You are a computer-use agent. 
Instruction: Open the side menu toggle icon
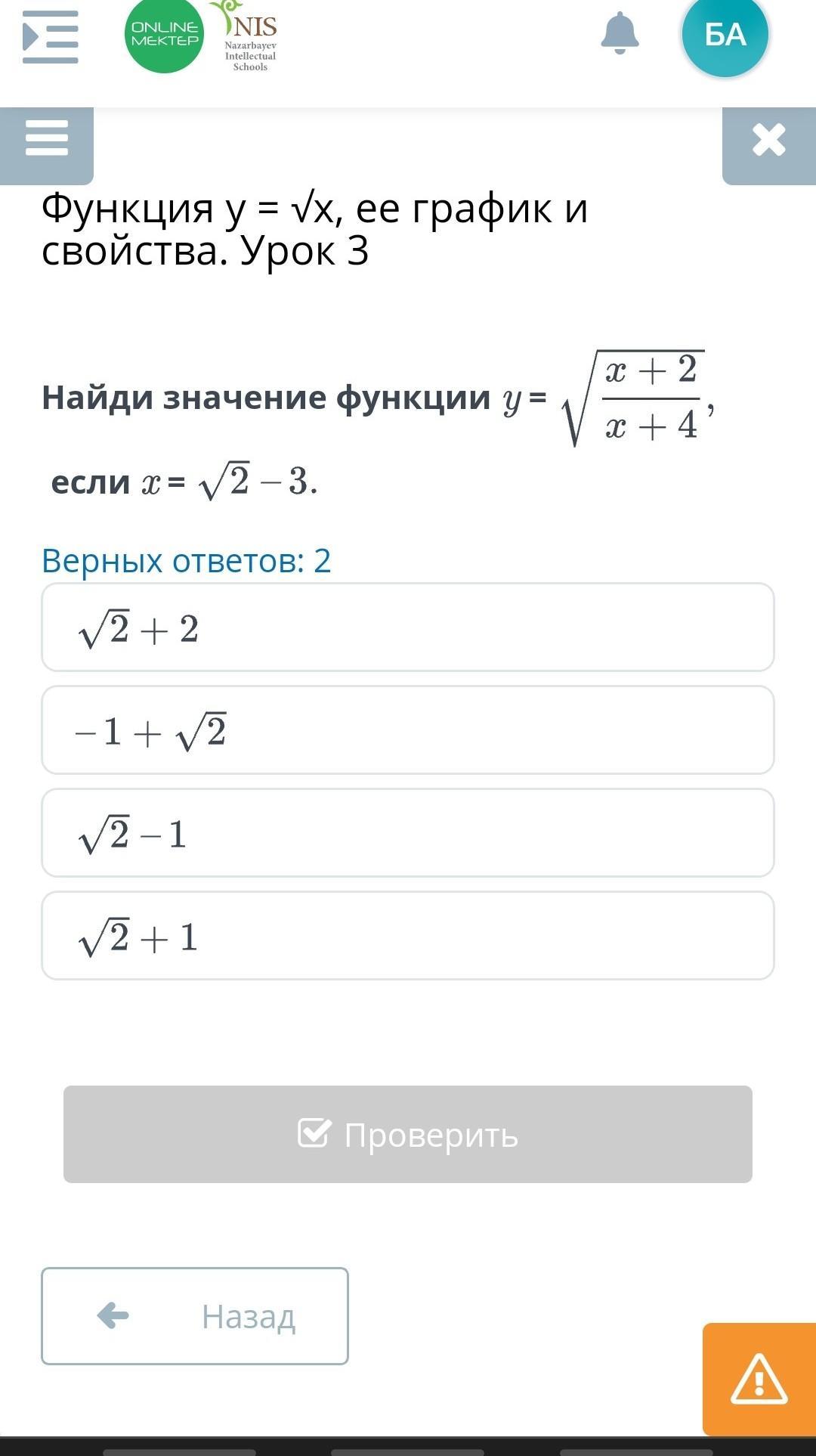50,36
